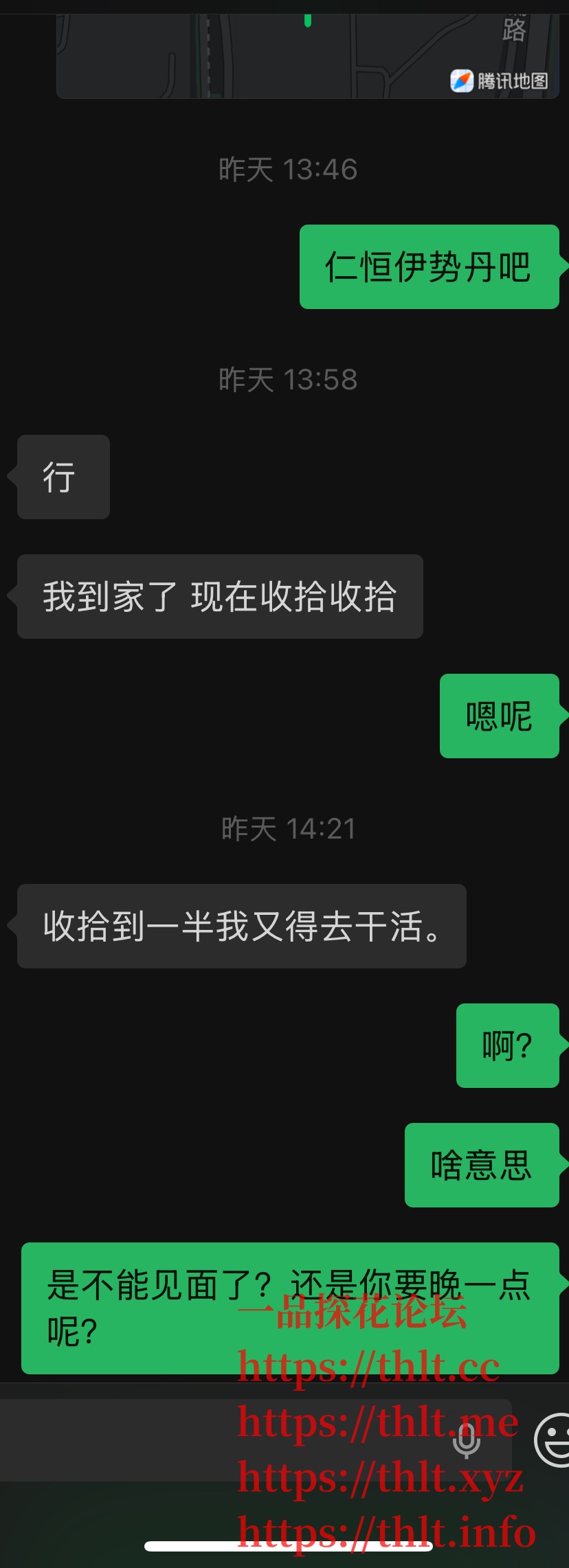Open the shared Tencent map location card
This screenshot has width=569, height=1568.
[307, 55]
